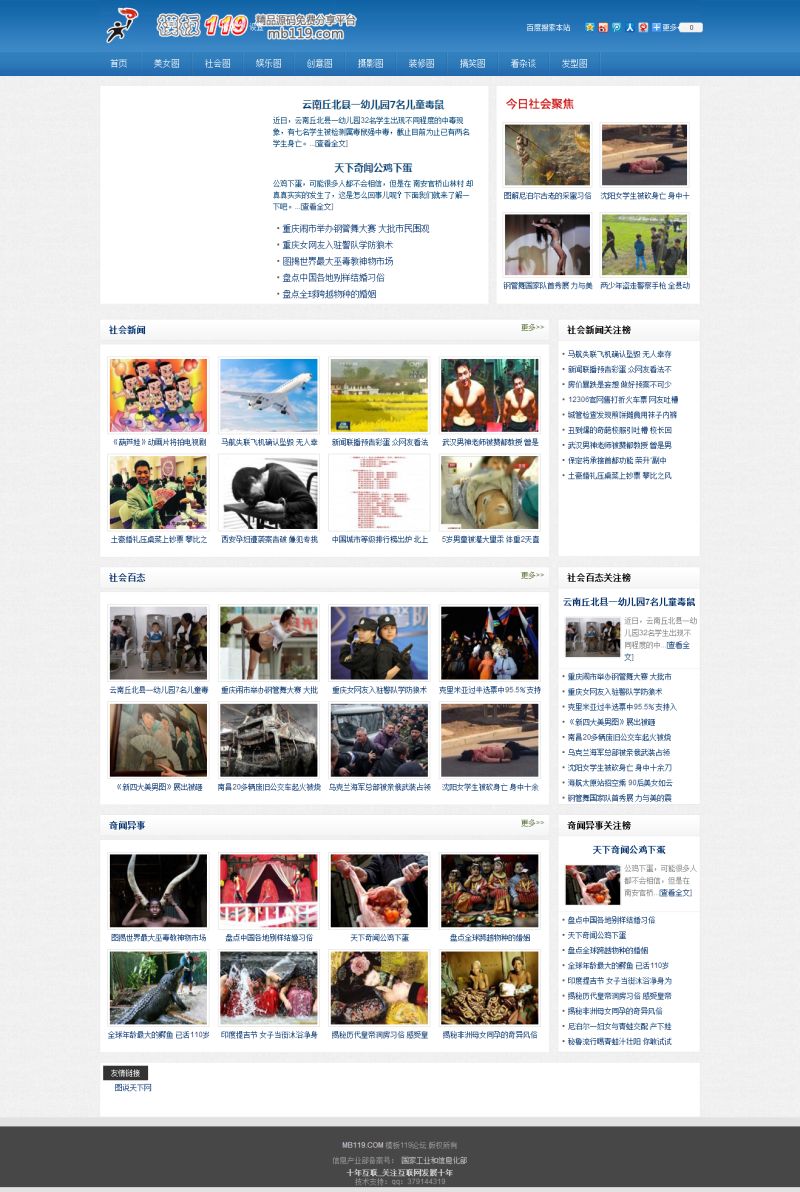
Task: Visit the 图说天下网 friendly link
Action: (x=133, y=1087)
